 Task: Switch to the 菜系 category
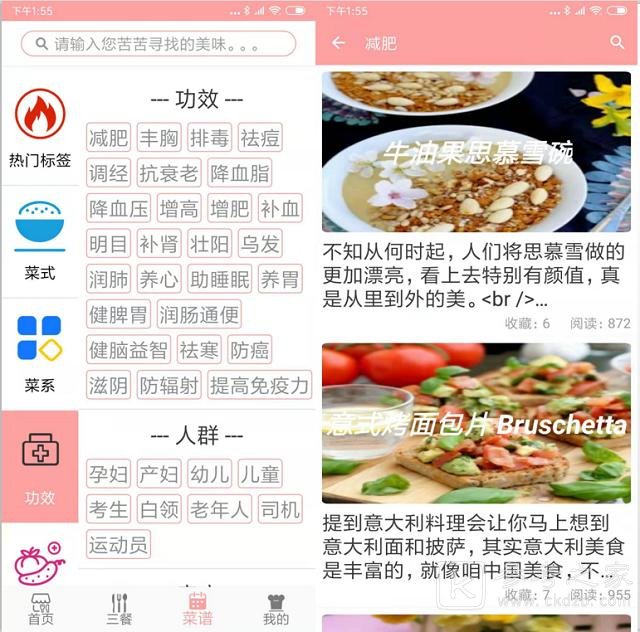point(40,354)
